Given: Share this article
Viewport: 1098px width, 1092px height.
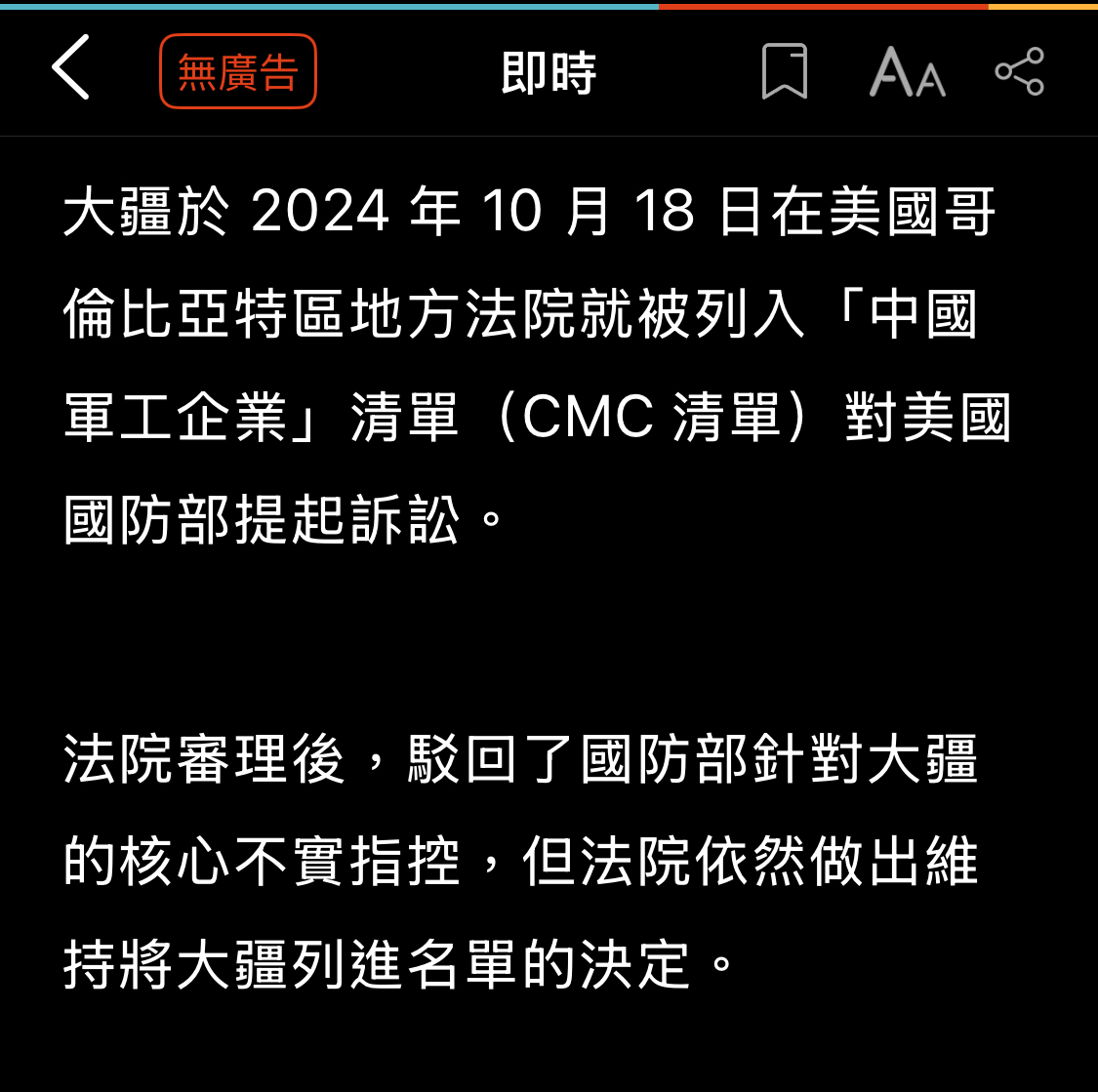Looking at the screenshot, I should (x=1019, y=71).
